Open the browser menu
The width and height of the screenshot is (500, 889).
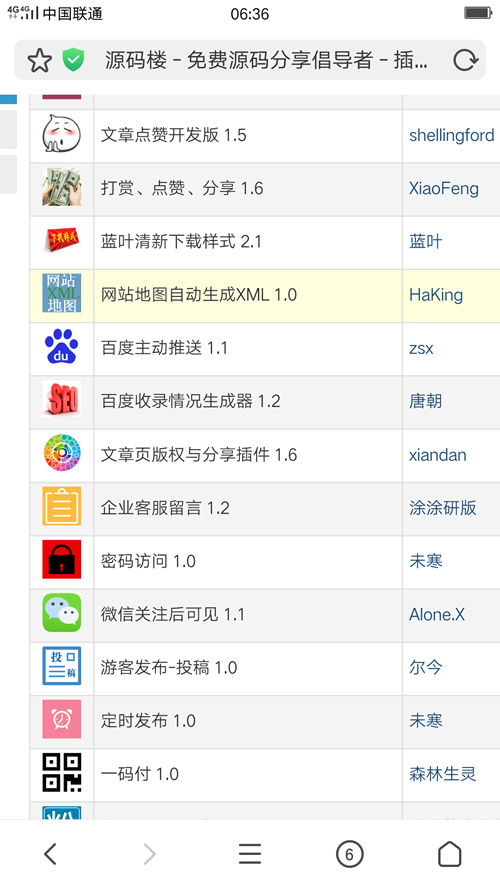coord(249,853)
